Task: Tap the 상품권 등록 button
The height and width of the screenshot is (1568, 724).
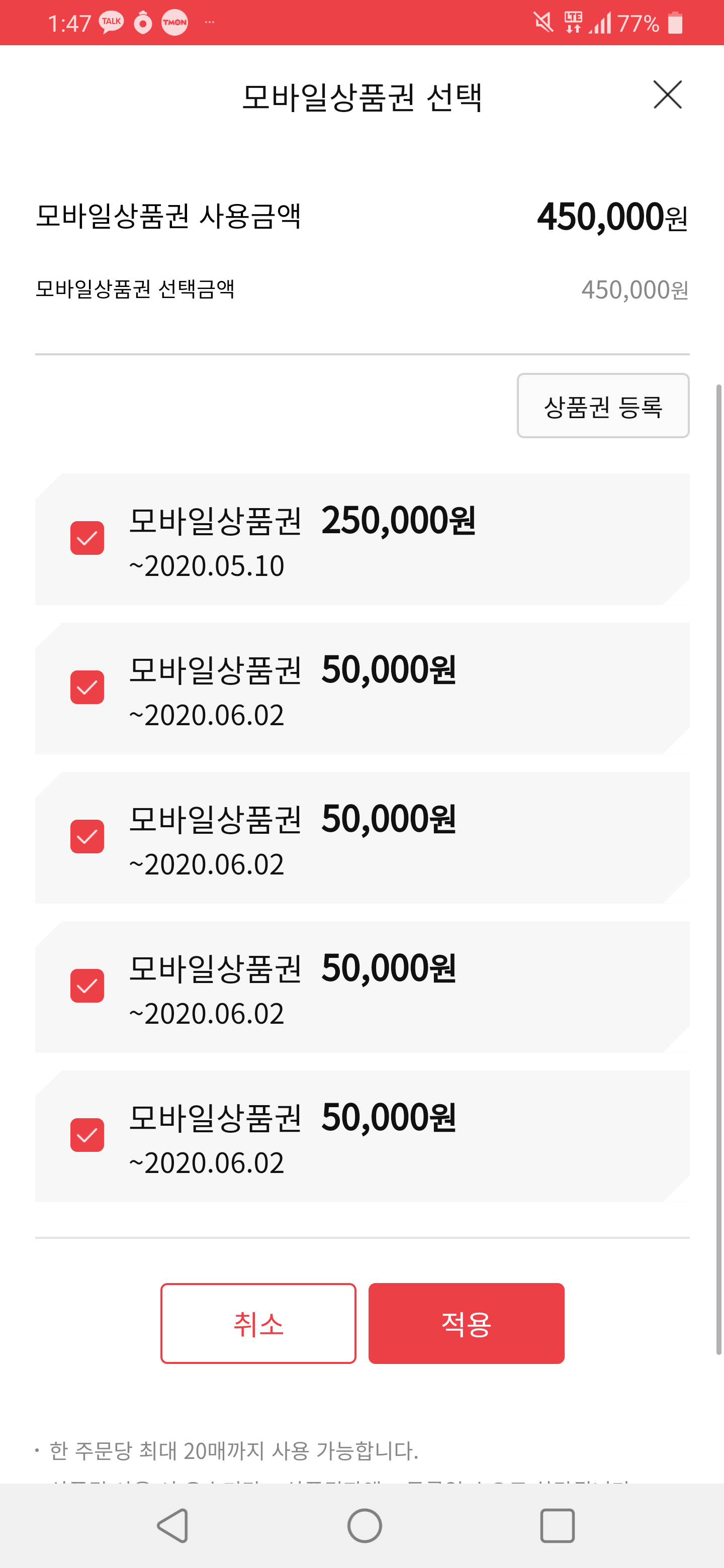Action: (603, 406)
